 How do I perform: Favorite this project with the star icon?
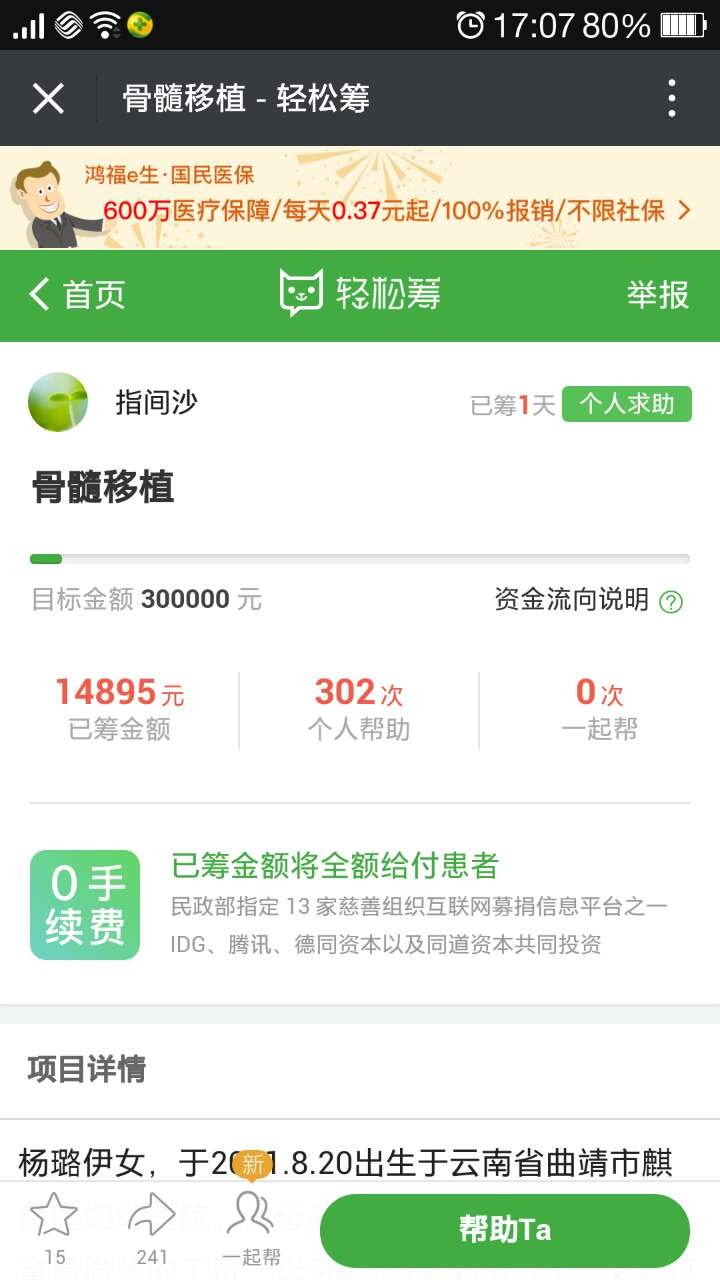point(54,1217)
